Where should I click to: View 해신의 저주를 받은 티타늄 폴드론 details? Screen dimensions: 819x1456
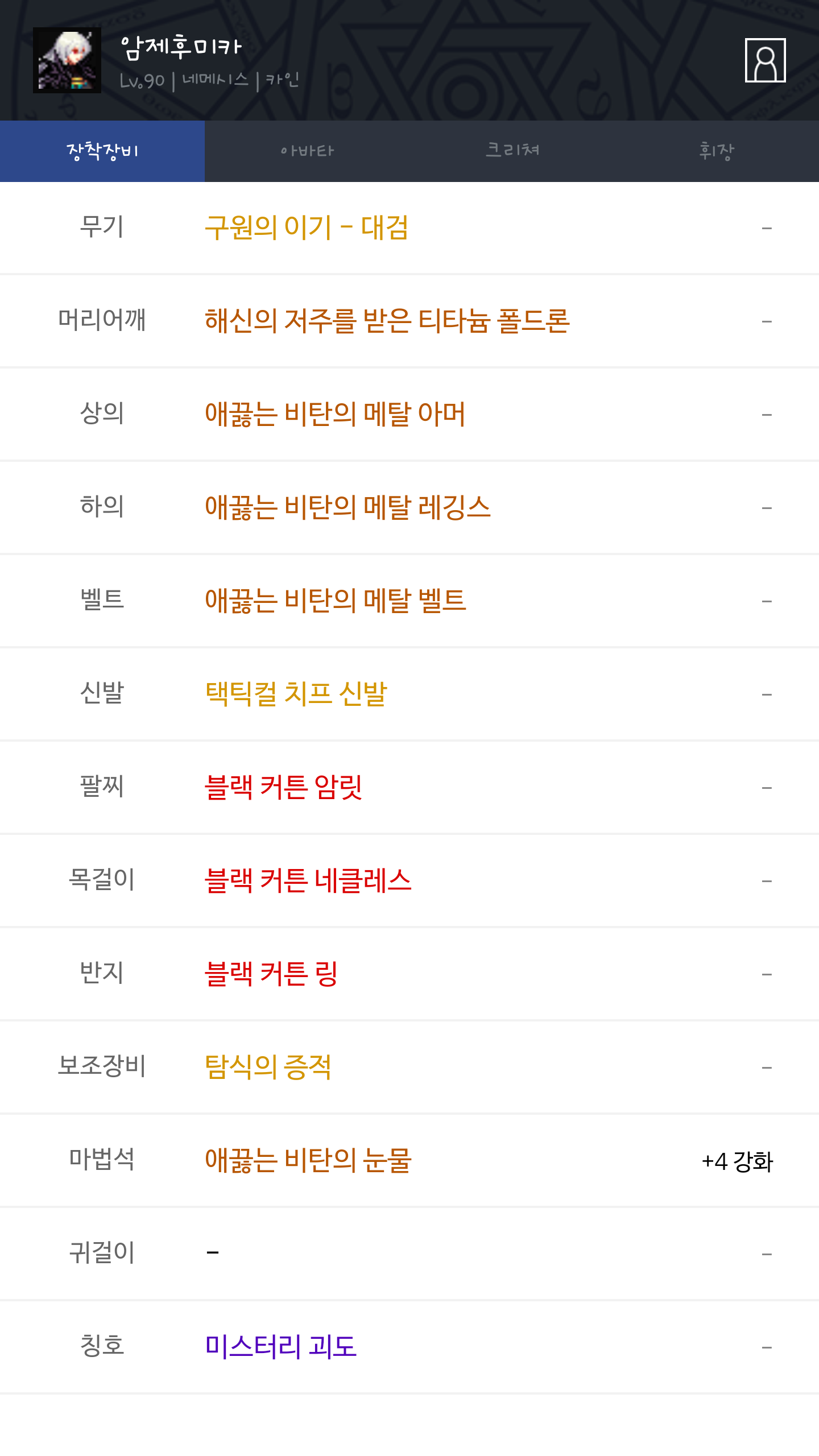(x=387, y=321)
